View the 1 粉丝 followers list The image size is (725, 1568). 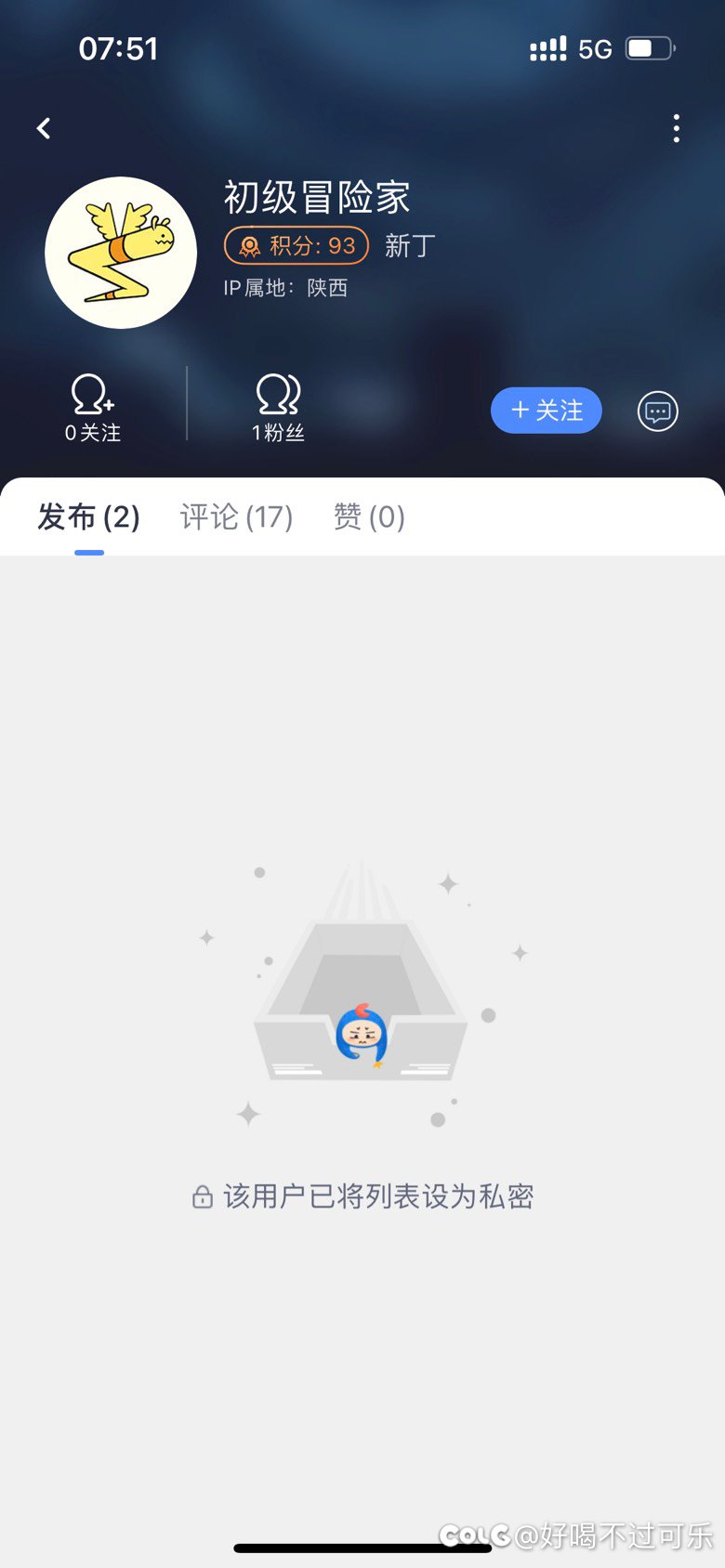tap(278, 408)
